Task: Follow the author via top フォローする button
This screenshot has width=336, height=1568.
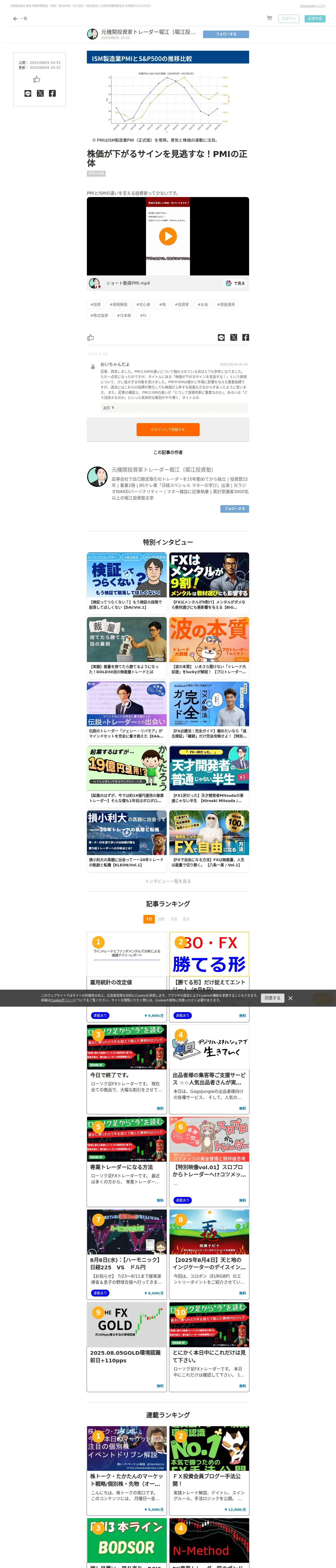Action: click(226, 34)
